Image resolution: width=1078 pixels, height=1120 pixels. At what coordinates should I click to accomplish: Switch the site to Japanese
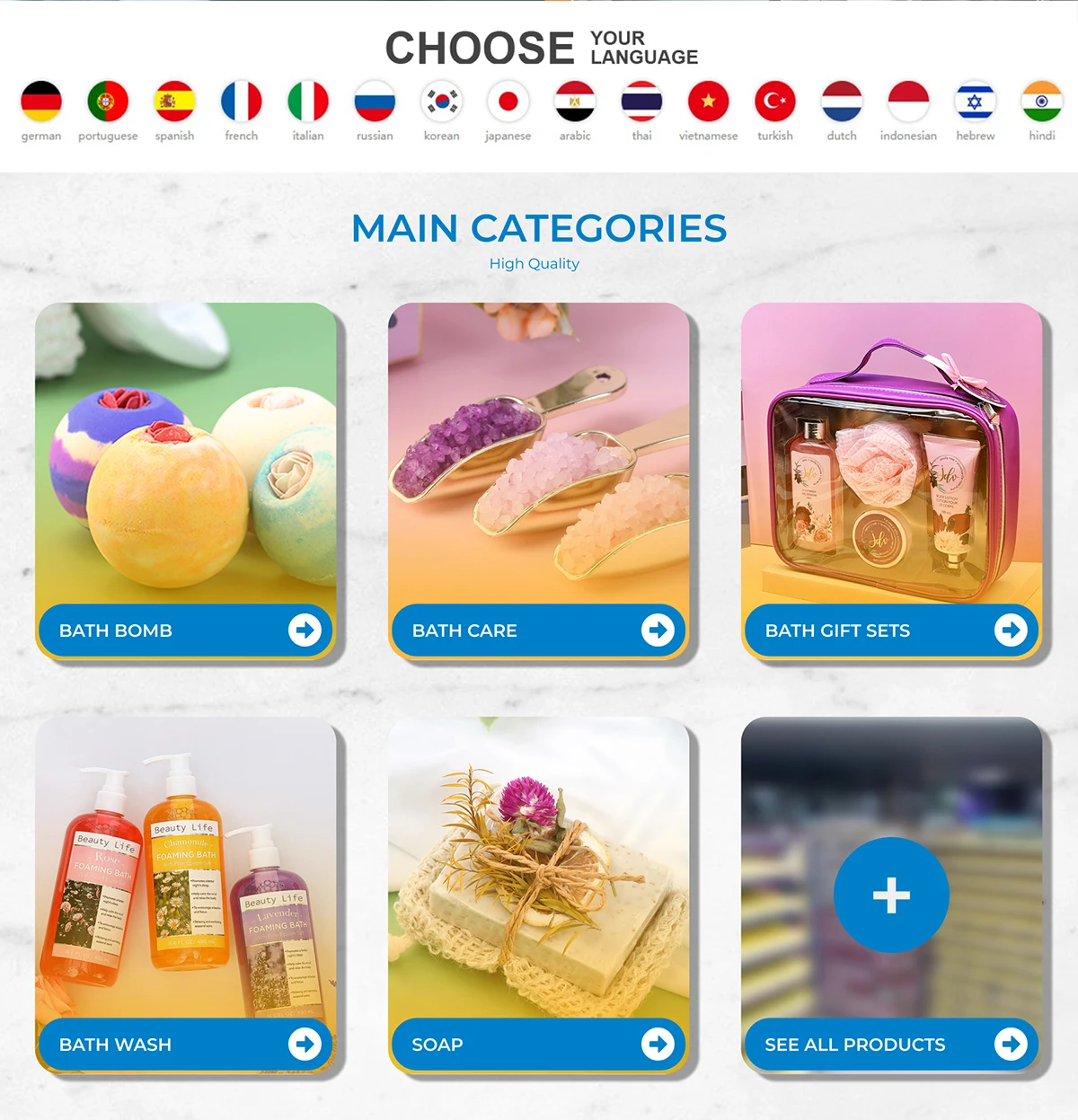508,101
